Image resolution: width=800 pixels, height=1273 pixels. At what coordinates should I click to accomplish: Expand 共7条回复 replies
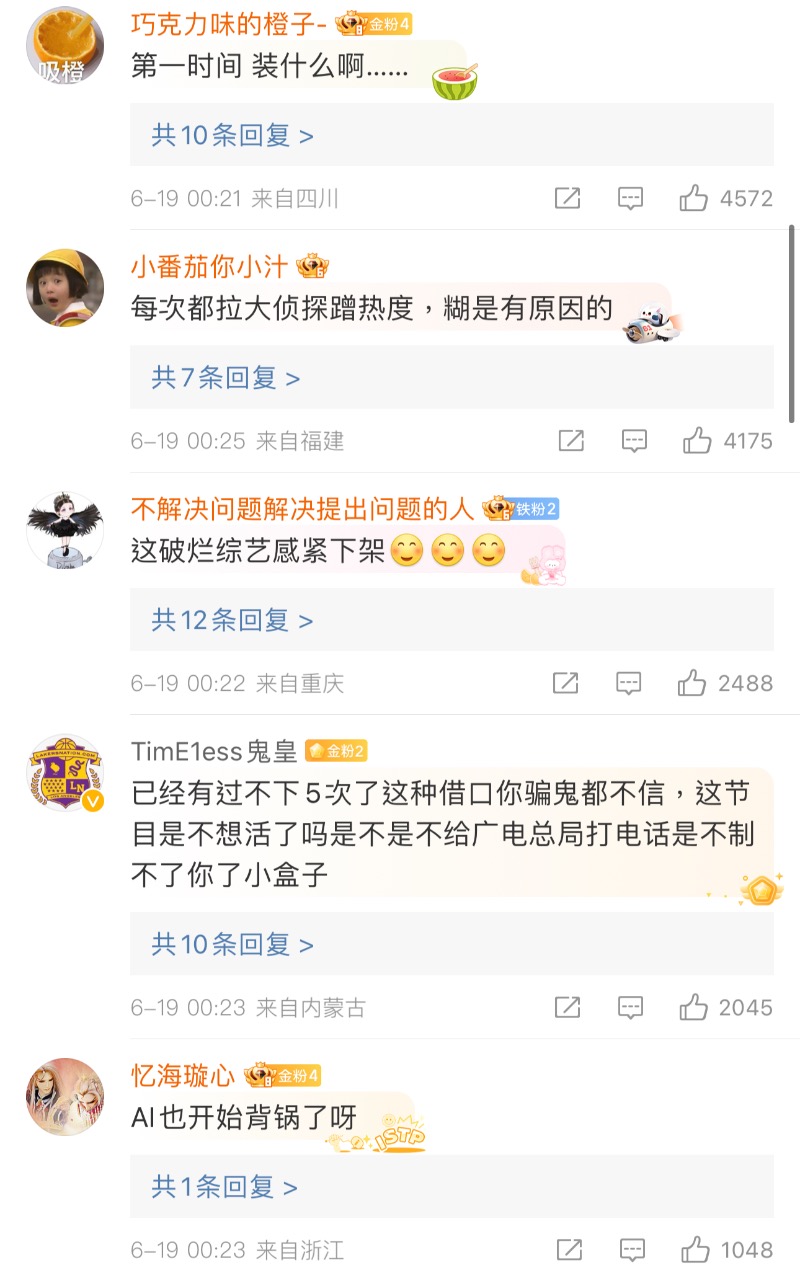tap(225, 377)
